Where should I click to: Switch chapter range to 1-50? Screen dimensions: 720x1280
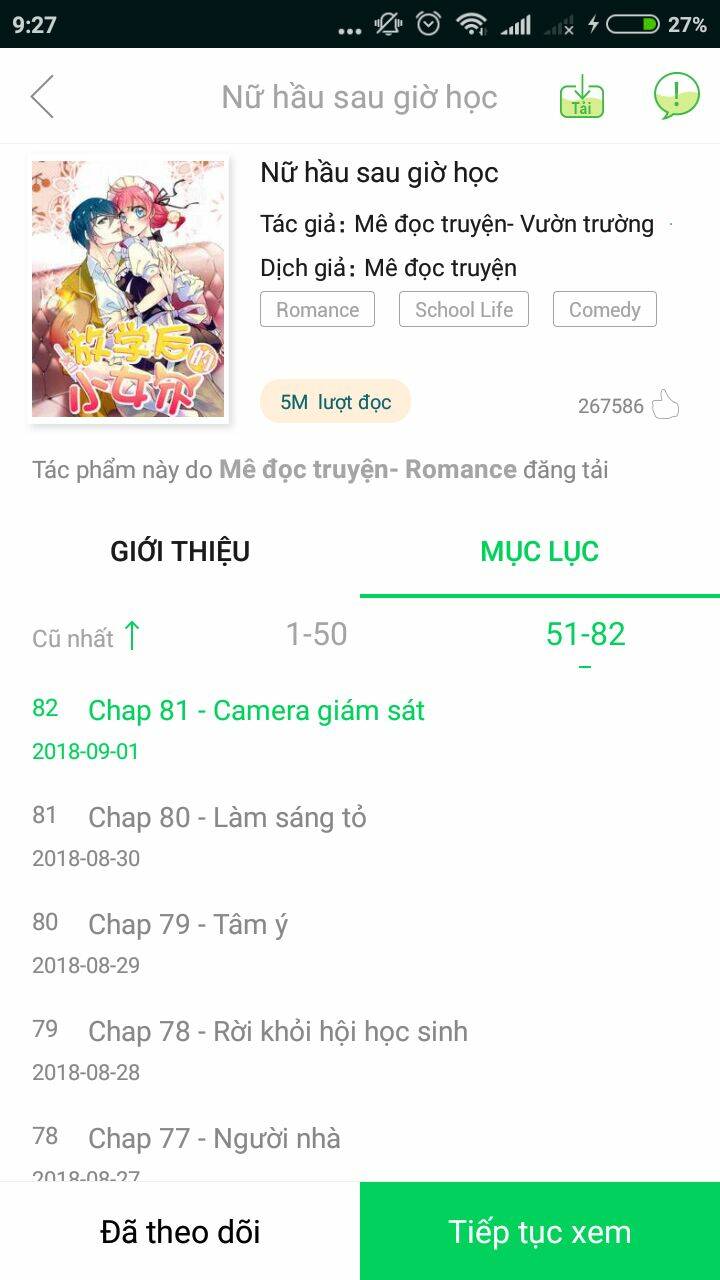[314, 634]
